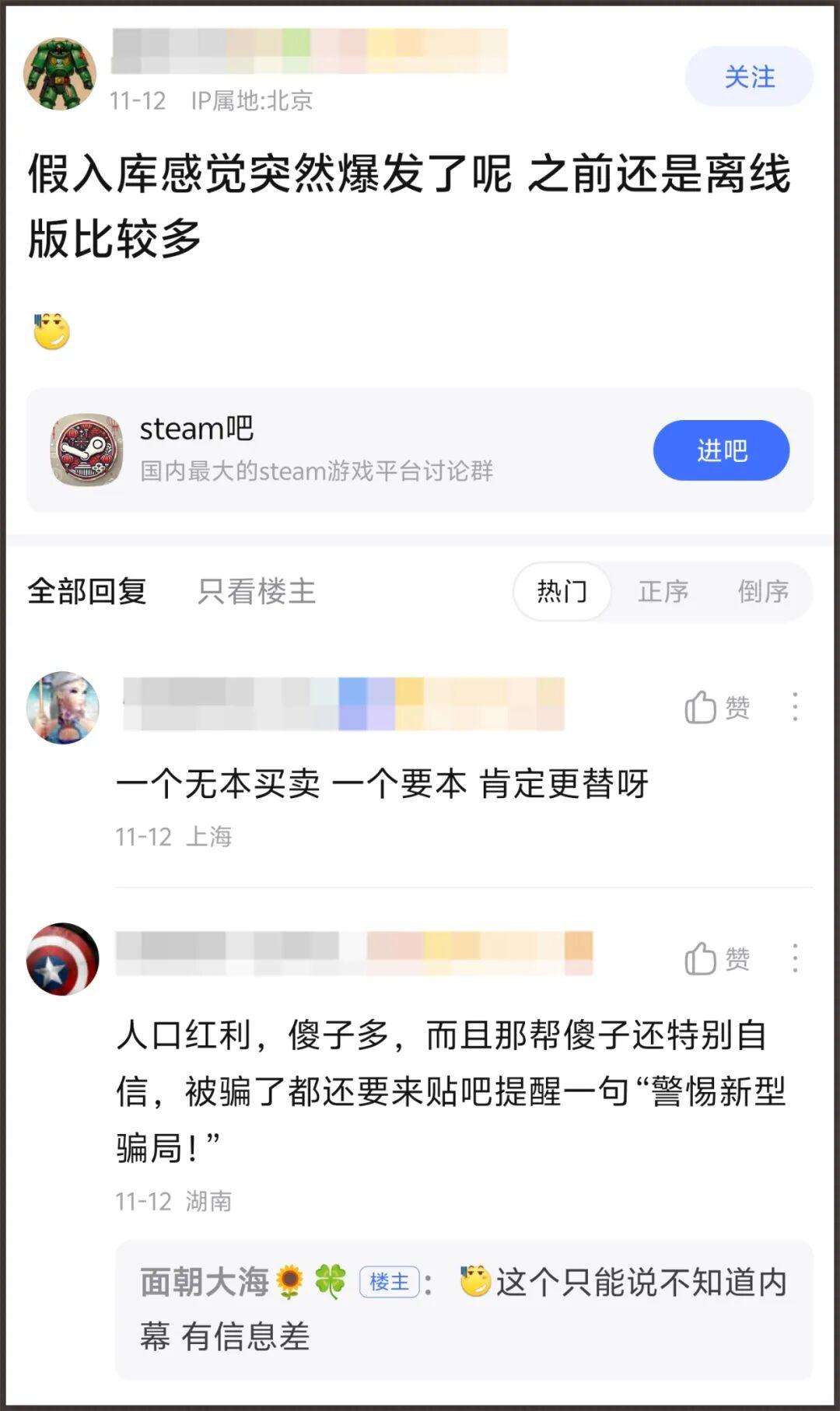Open overflow menu on 无本买卖 reply
Screen dimensions: 840x1411
click(x=795, y=707)
